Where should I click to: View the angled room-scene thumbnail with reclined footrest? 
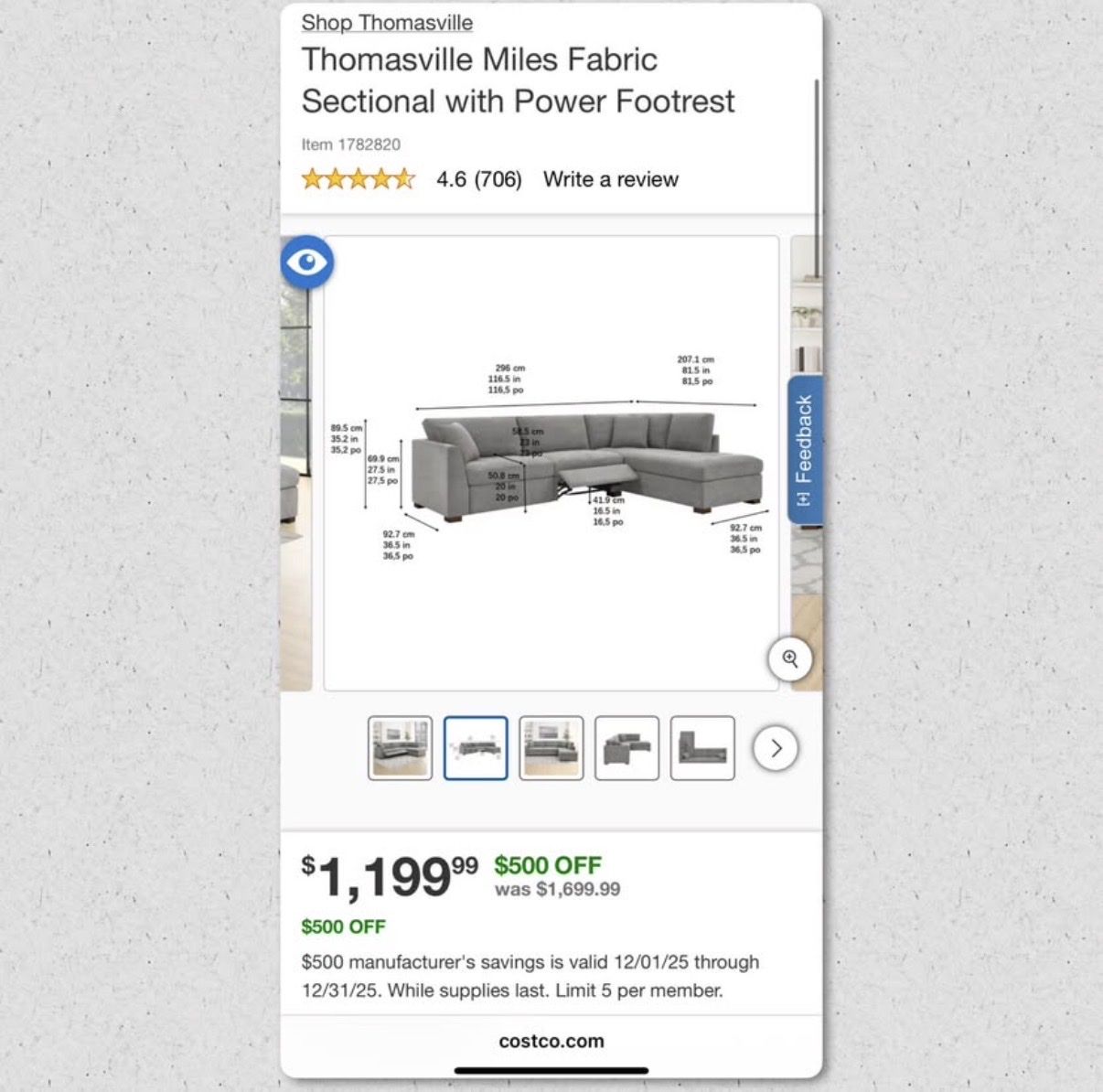[x=400, y=748]
